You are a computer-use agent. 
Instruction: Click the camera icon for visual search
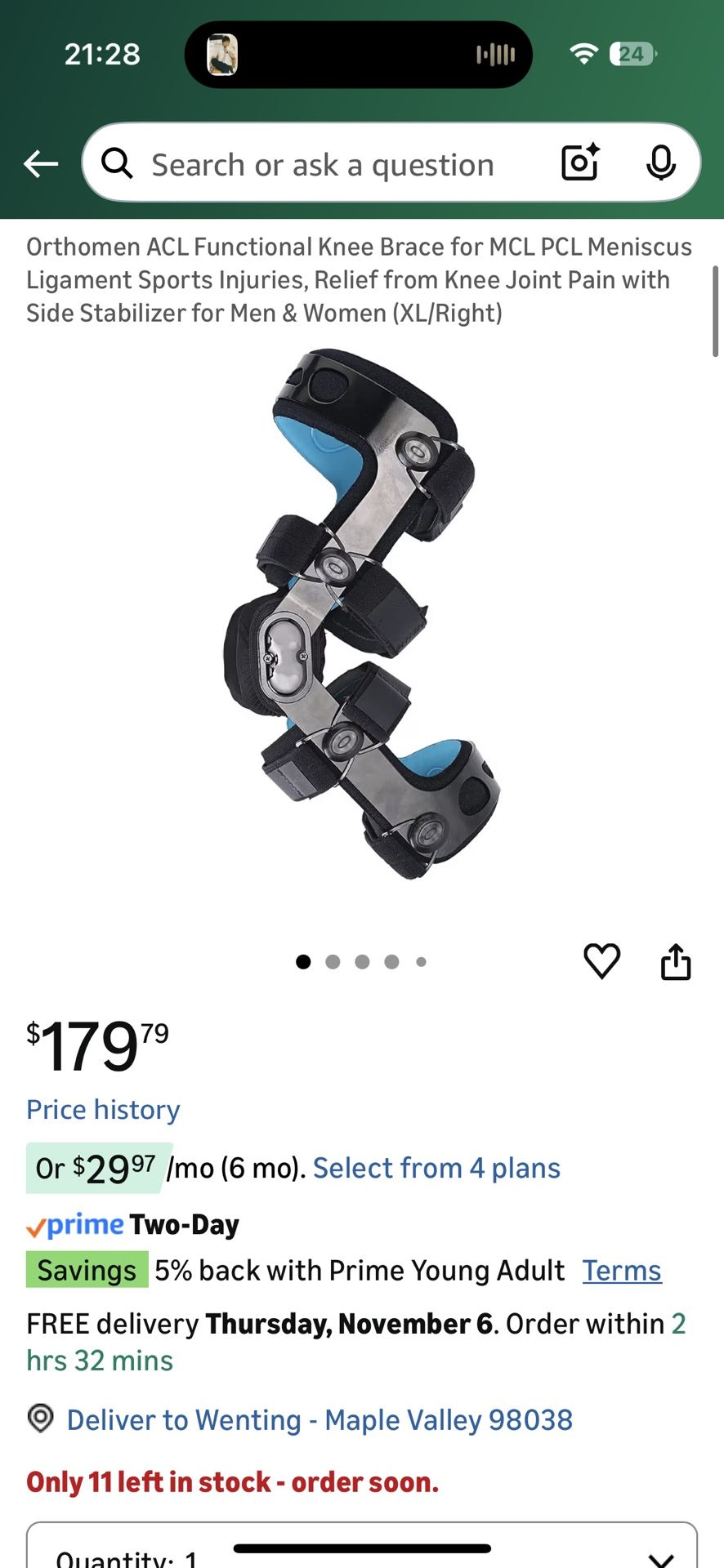pyautogui.click(x=579, y=163)
